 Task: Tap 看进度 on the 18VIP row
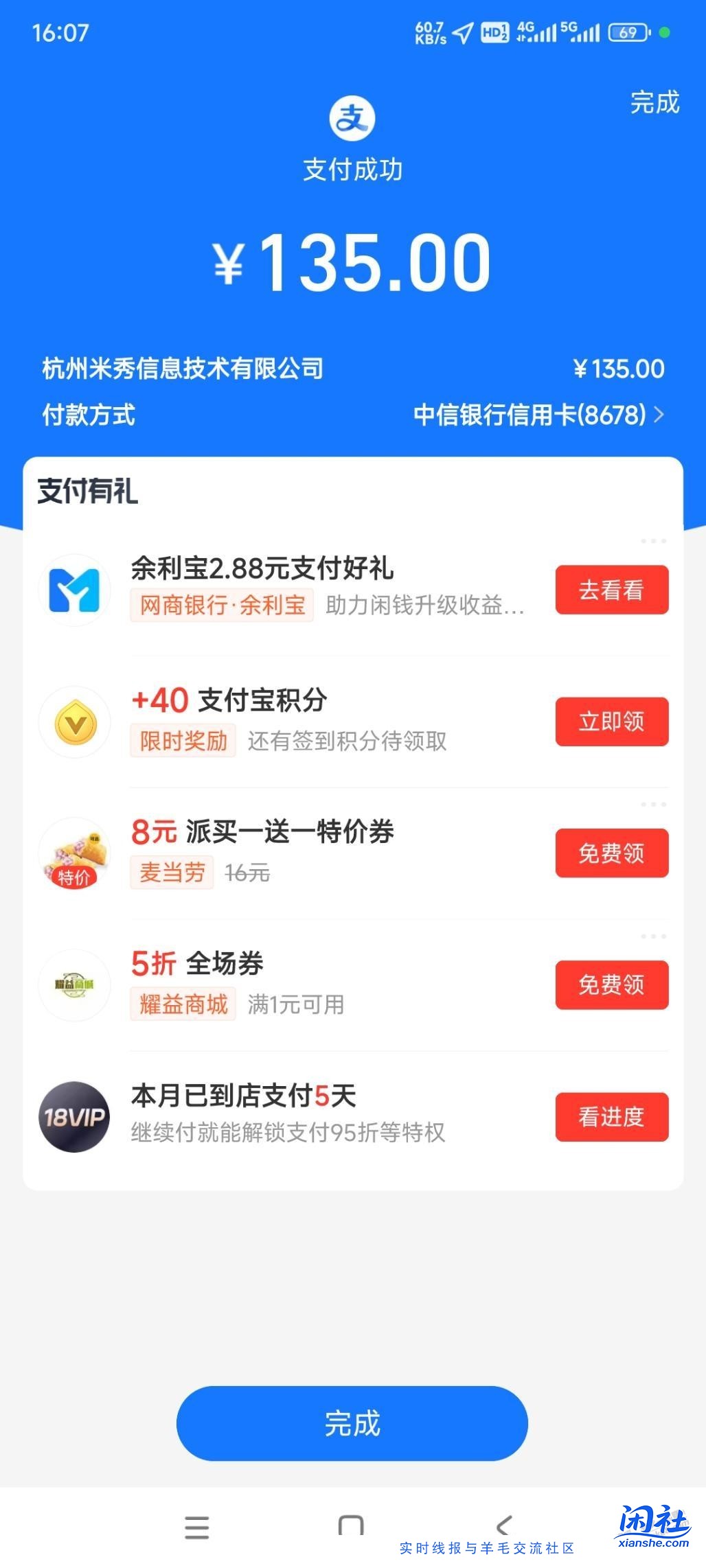[x=611, y=1117]
